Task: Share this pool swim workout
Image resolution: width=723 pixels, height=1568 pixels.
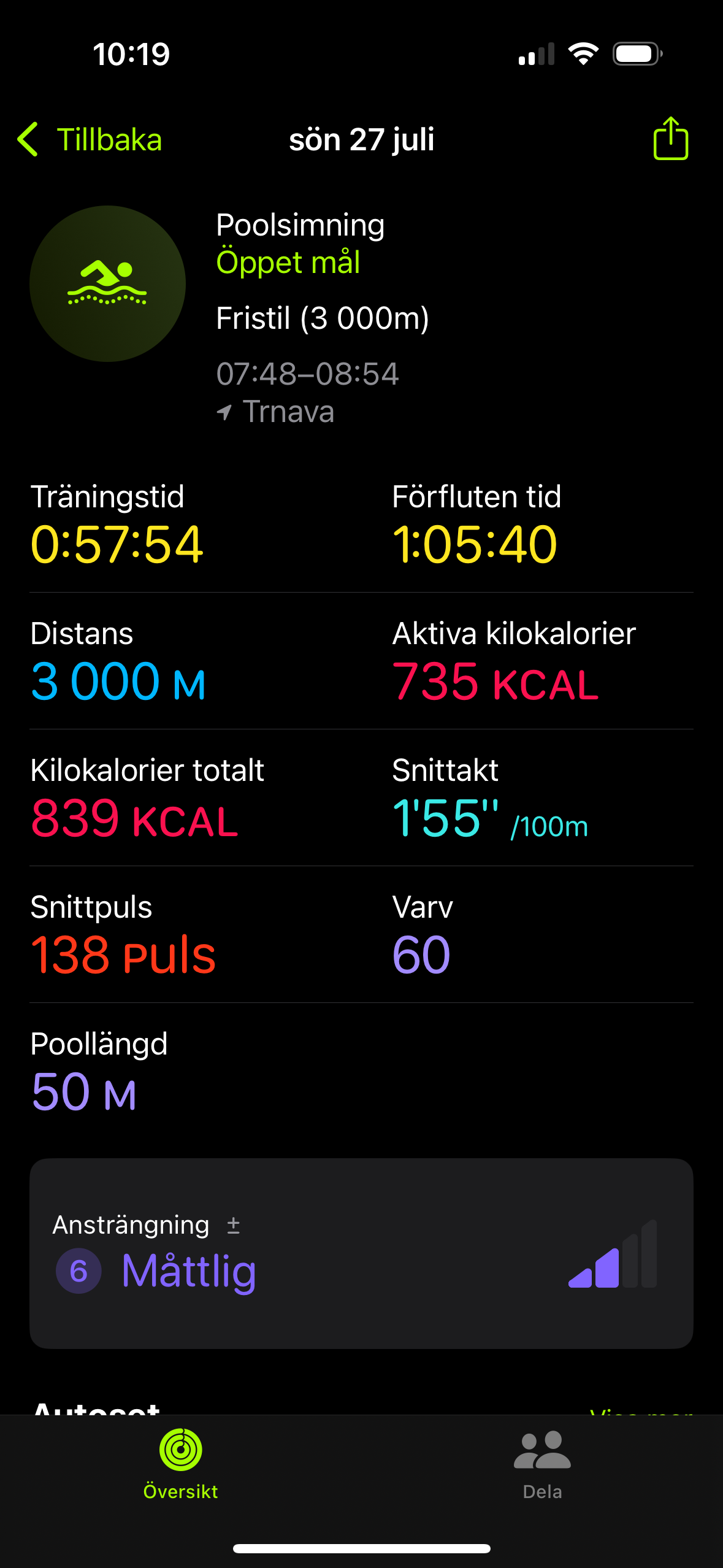Action: 670,139
